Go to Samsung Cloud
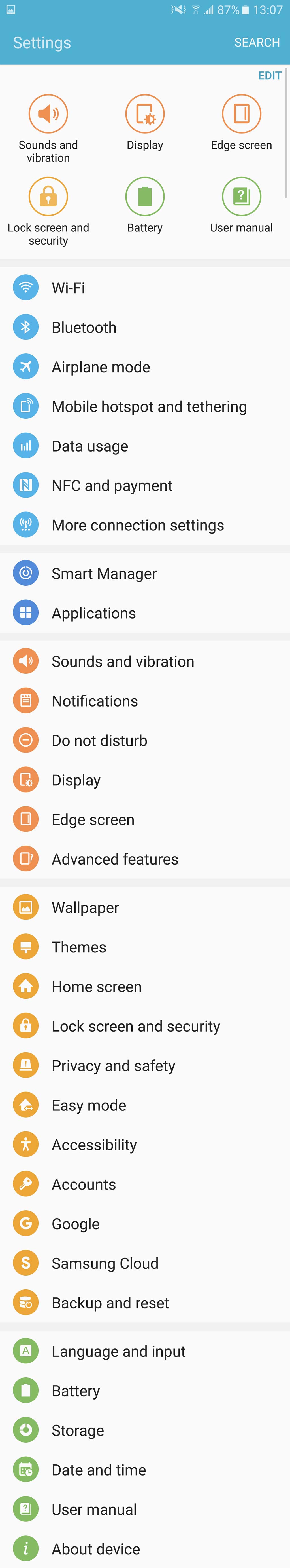 point(105,1264)
